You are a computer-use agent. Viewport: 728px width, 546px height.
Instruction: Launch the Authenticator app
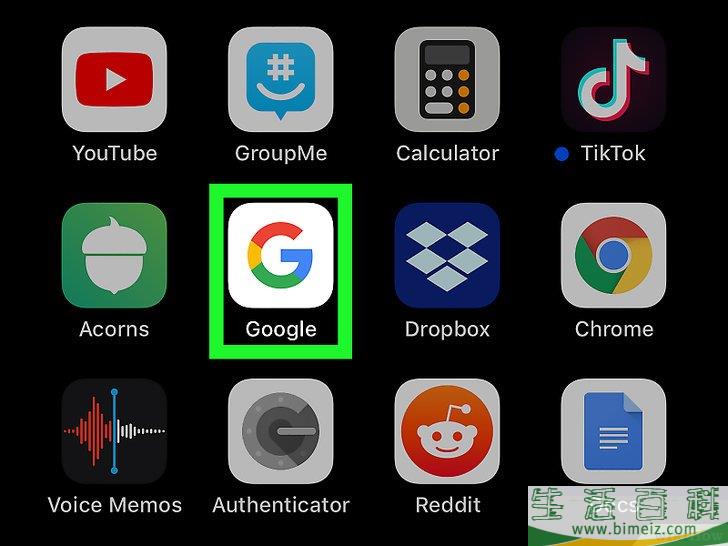[x=280, y=431]
